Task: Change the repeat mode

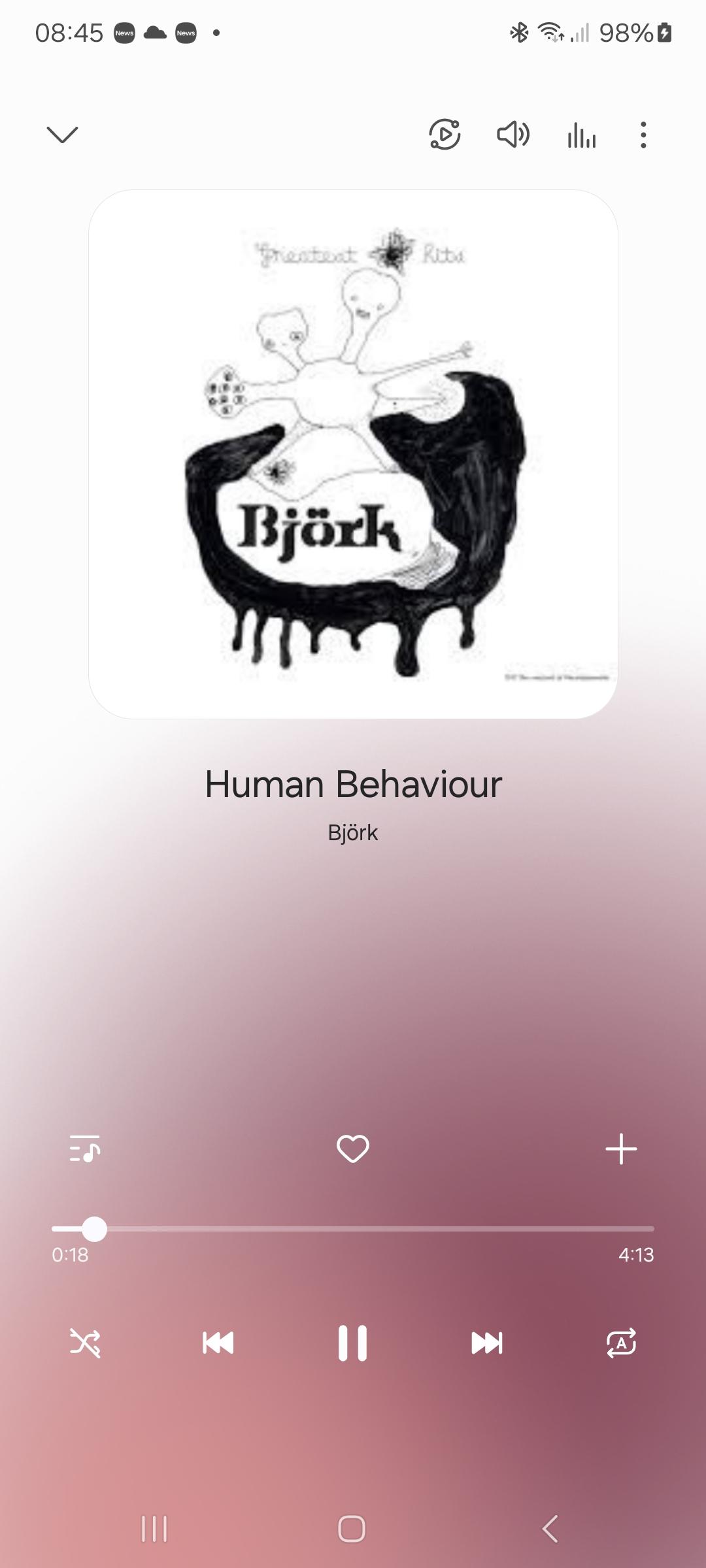Action: (x=621, y=1343)
